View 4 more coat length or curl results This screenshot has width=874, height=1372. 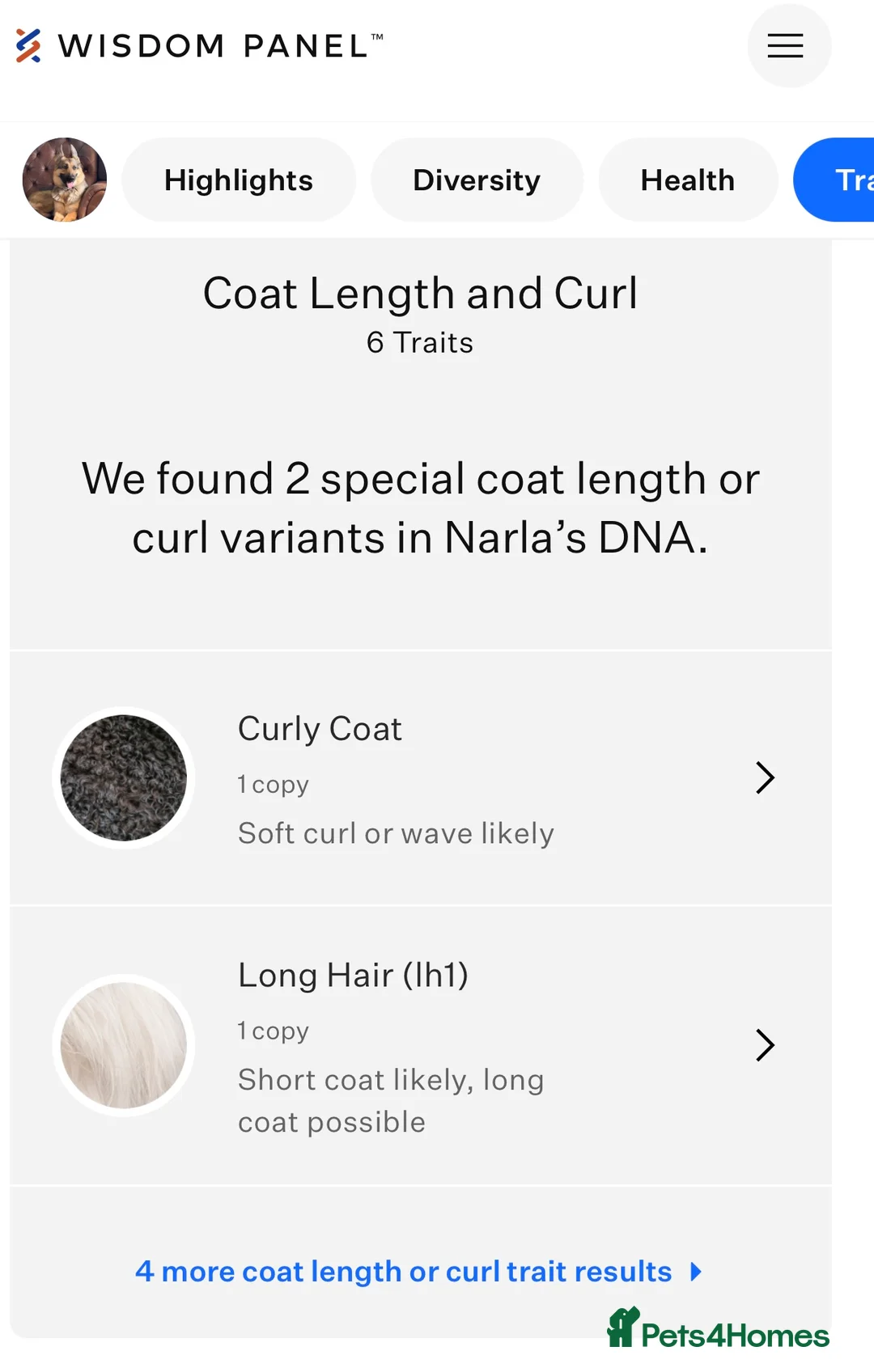[418, 1272]
